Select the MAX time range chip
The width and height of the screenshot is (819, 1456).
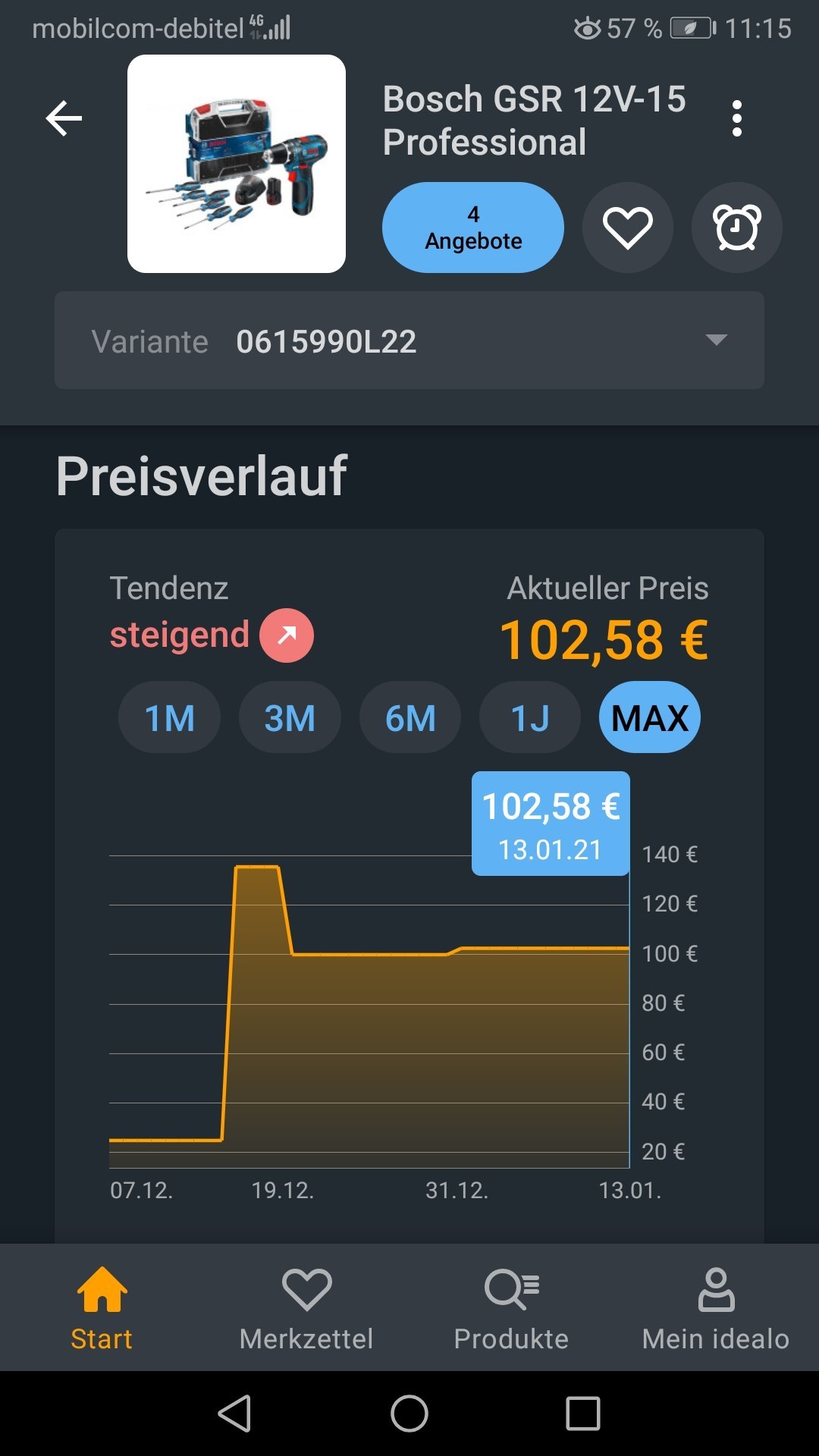point(650,717)
